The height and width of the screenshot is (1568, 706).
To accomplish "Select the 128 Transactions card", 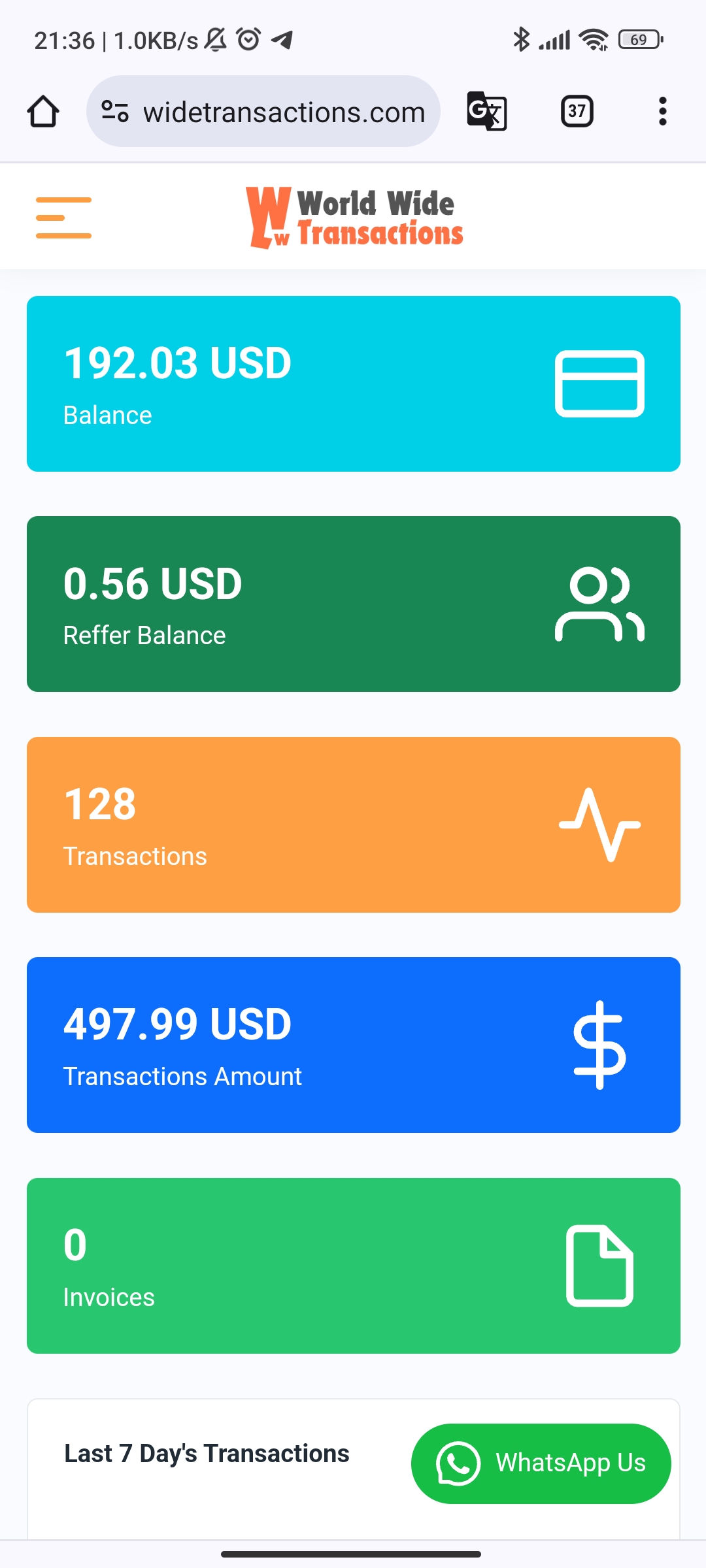I will (354, 825).
